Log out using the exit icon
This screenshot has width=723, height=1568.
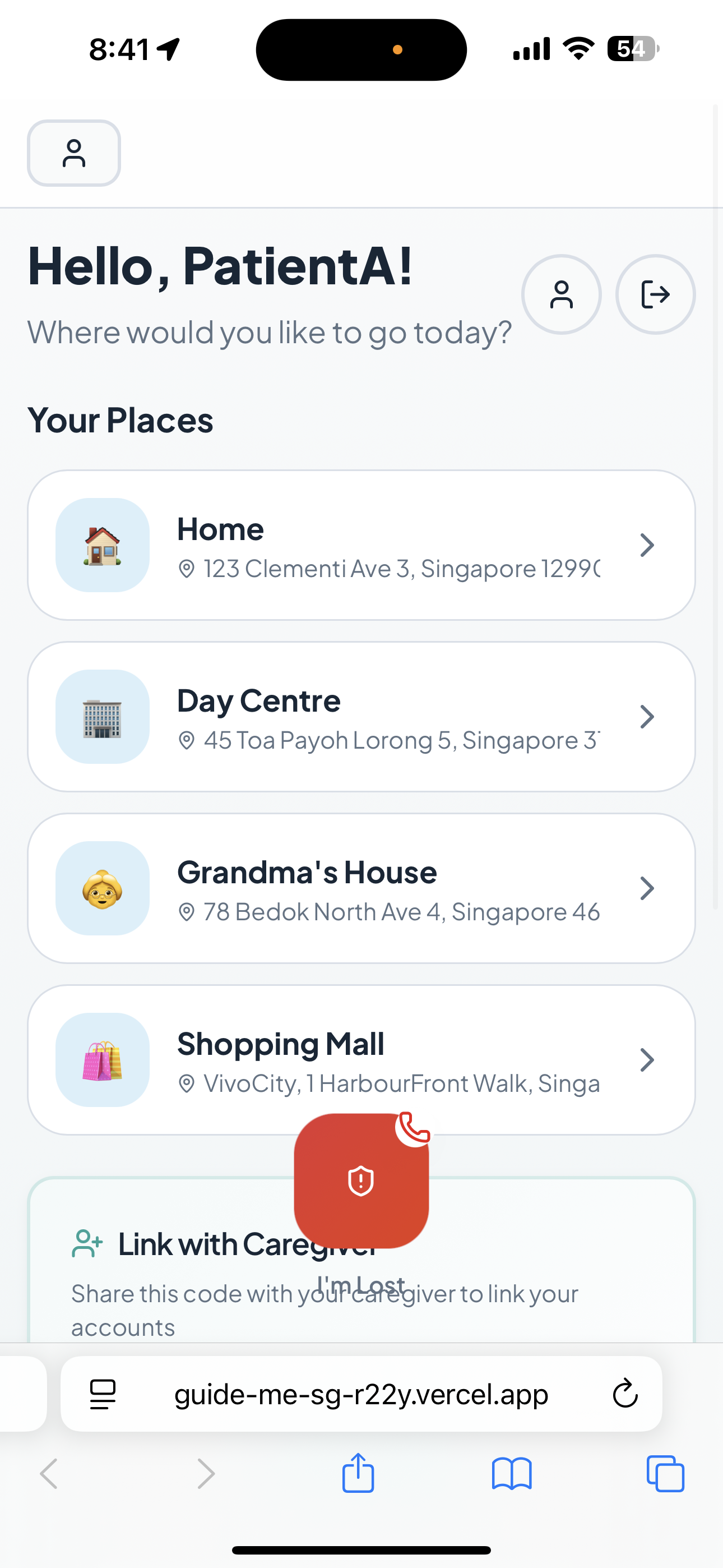[x=655, y=294]
